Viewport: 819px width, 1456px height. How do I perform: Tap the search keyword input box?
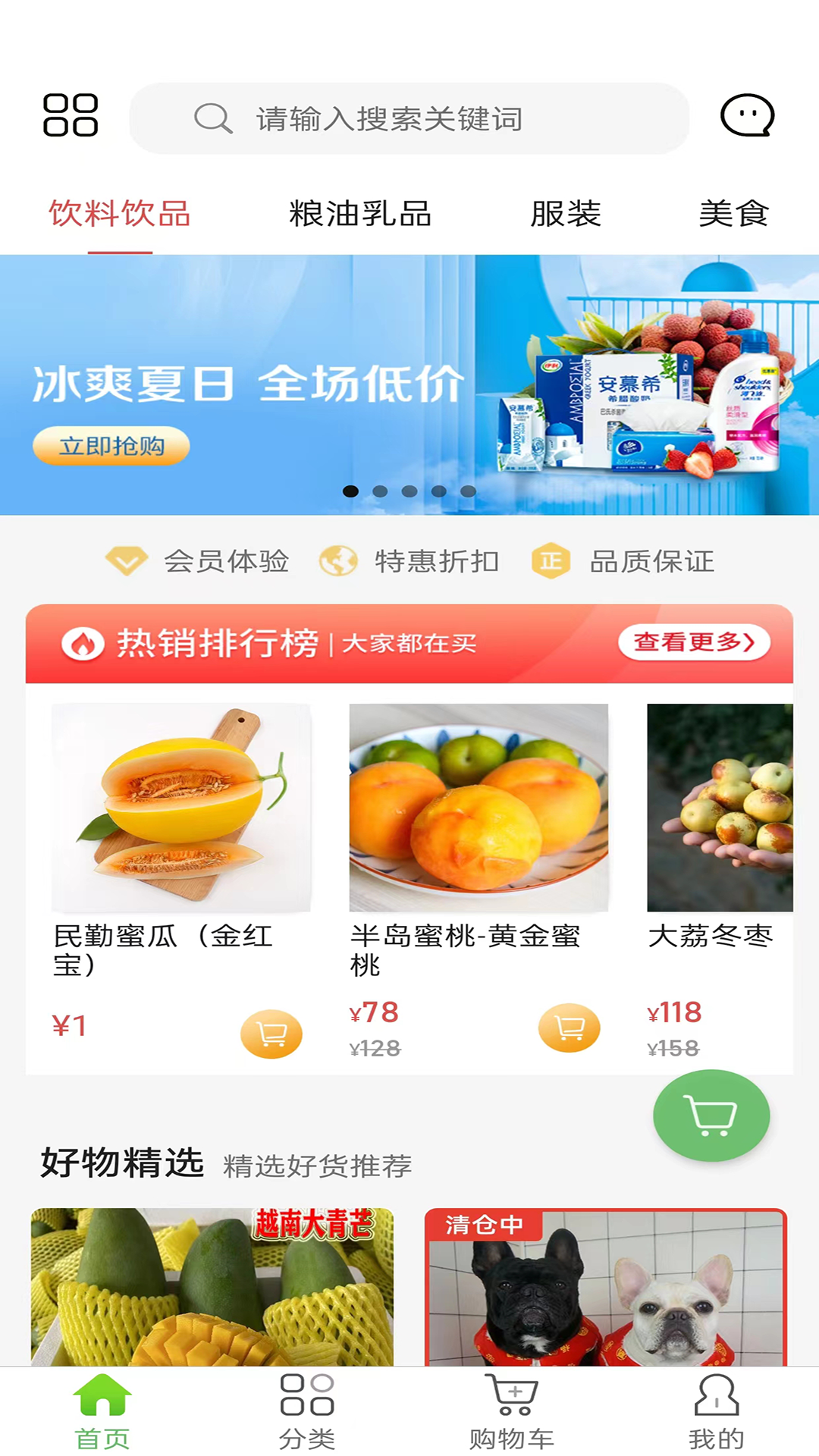coord(409,119)
